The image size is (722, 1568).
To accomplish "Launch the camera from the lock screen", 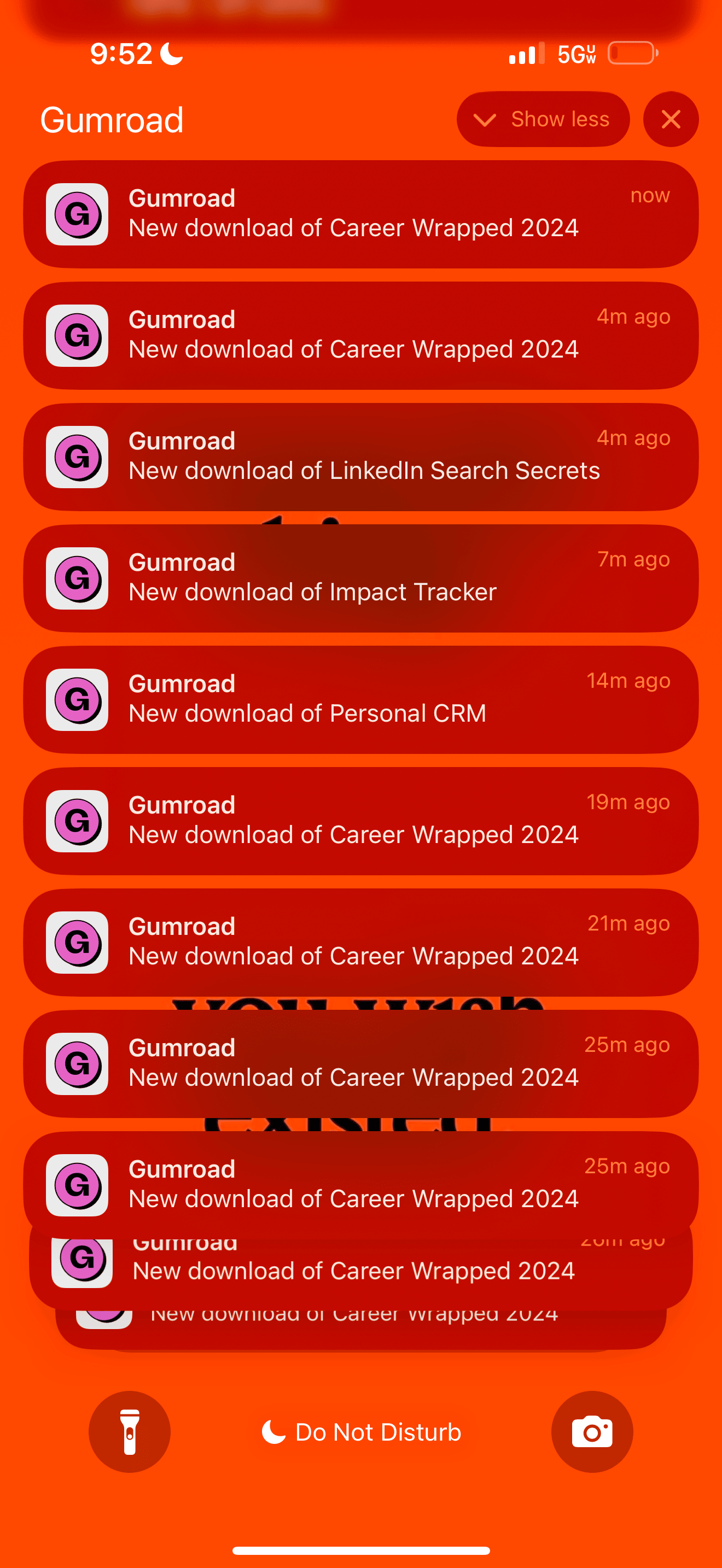I will click(x=592, y=1432).
